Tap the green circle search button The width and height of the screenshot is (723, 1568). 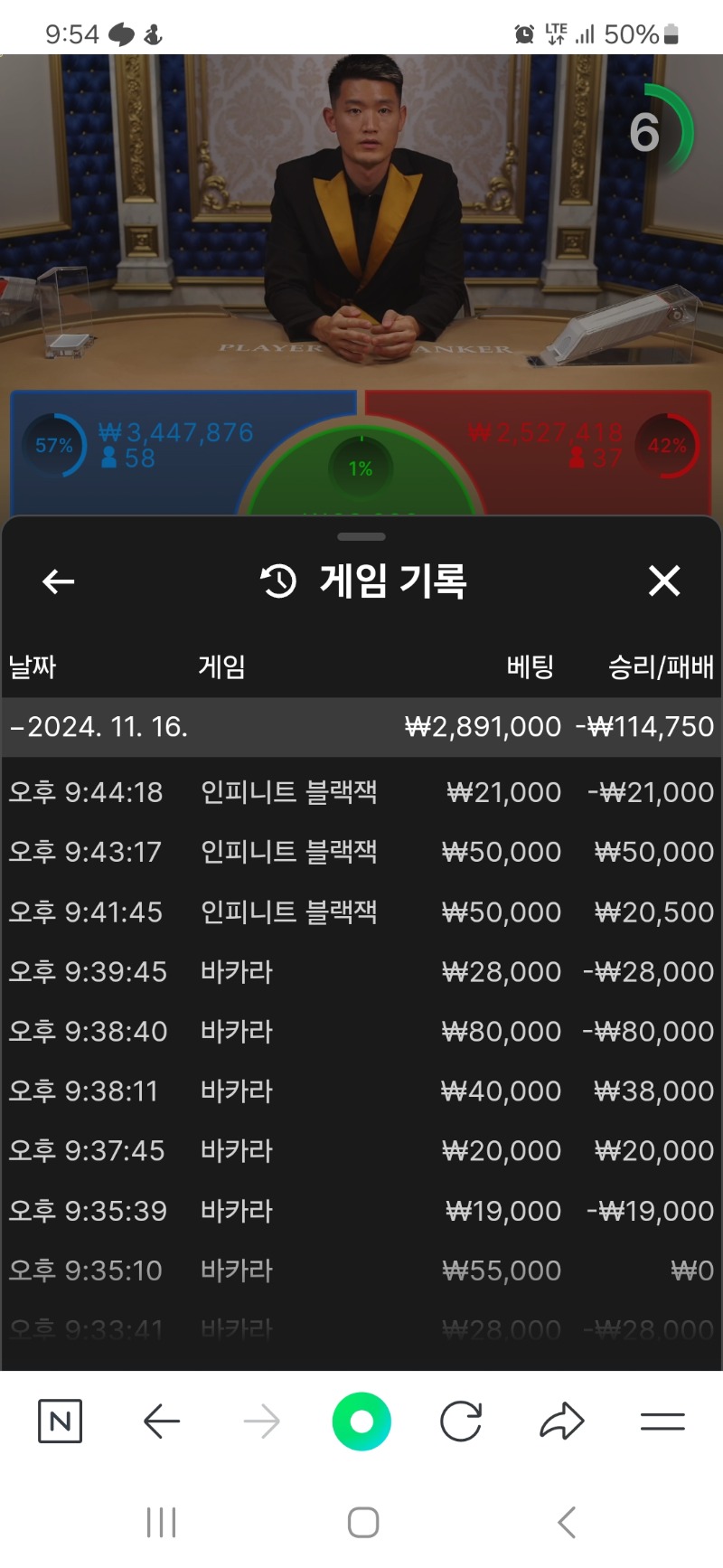pos(361,1422)
